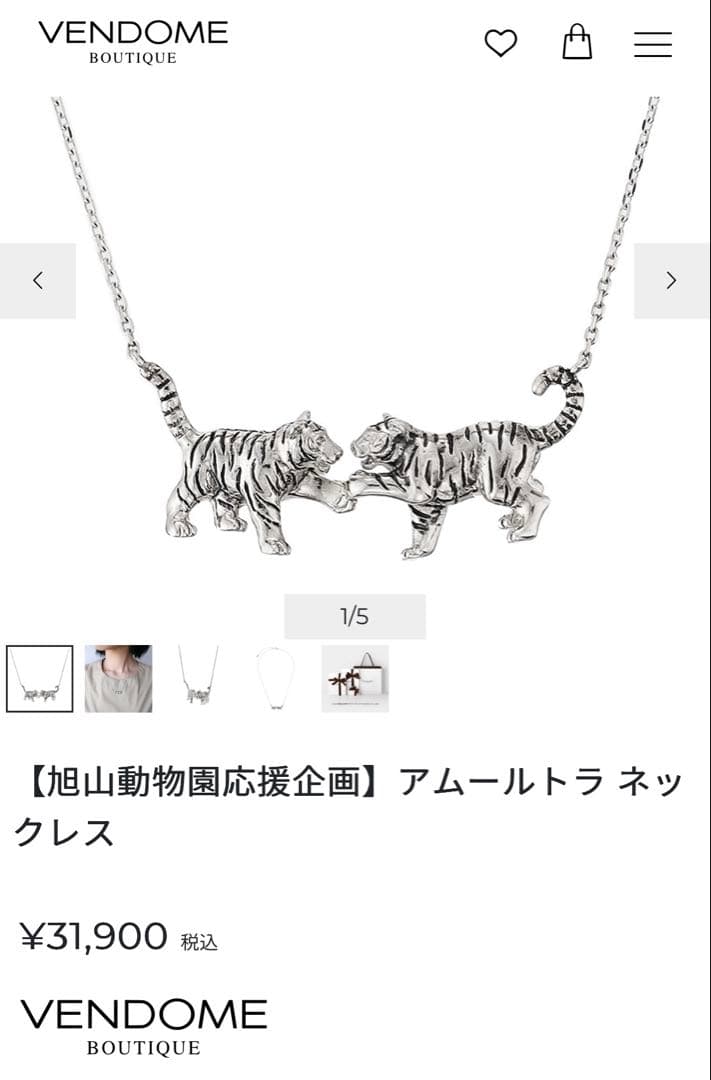Go to Vendome Boutique home via header logo
The height and width of the screenshot is (1080, 711).
(133, 43)
